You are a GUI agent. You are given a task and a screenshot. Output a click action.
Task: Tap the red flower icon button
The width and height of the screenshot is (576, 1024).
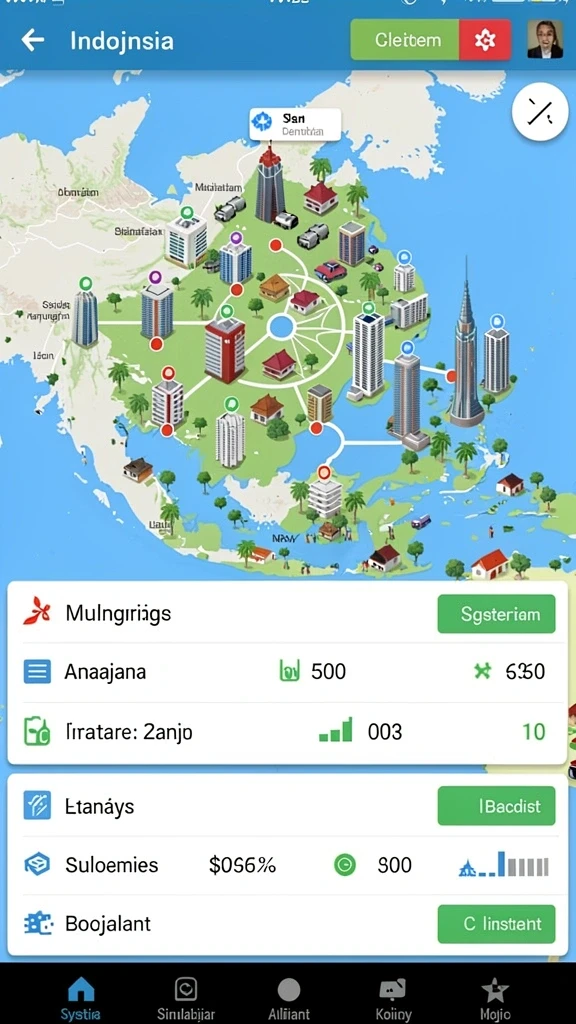click(x=485, y=40)
